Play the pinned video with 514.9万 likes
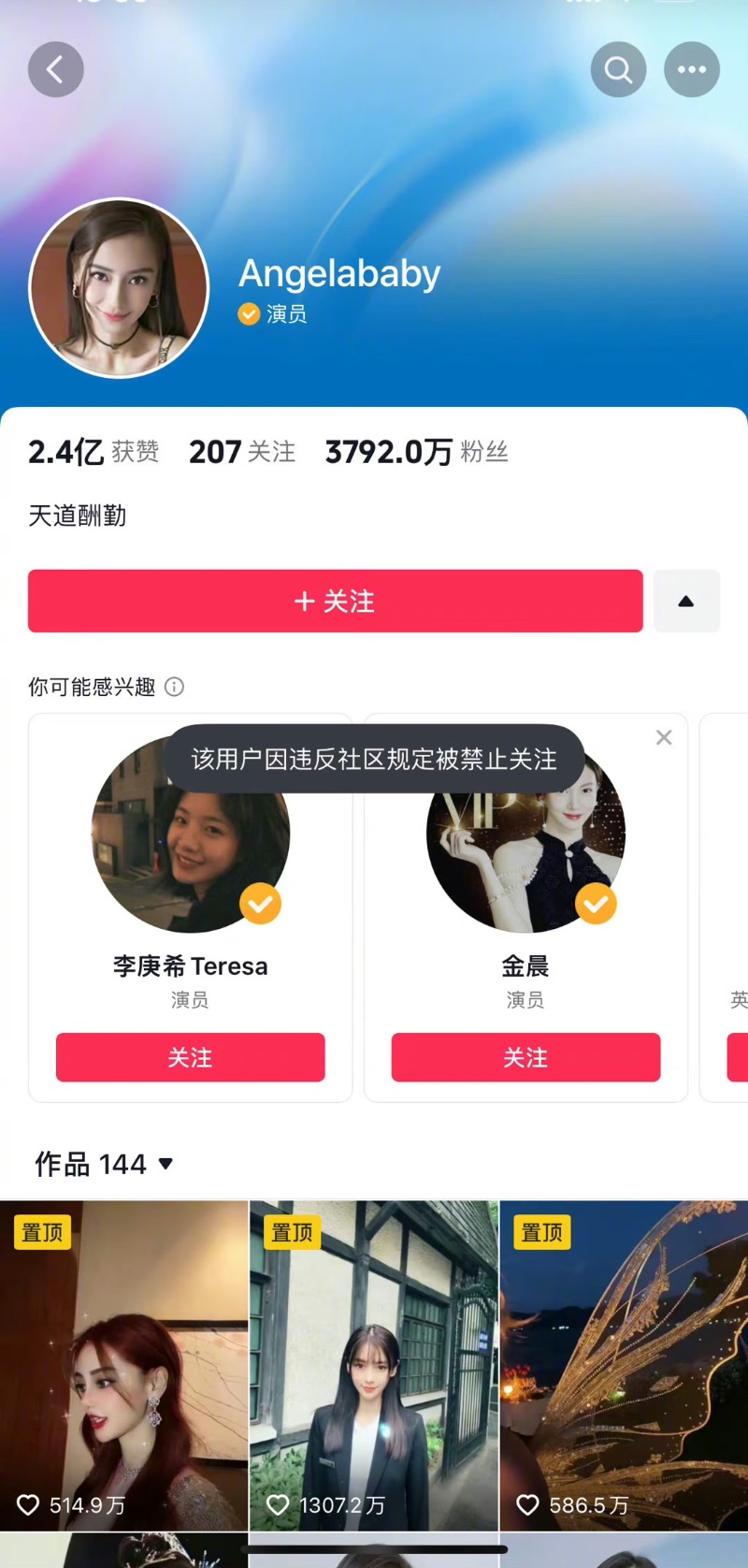The height and width of the screenshot is (1568, 748). [123, 1366]
